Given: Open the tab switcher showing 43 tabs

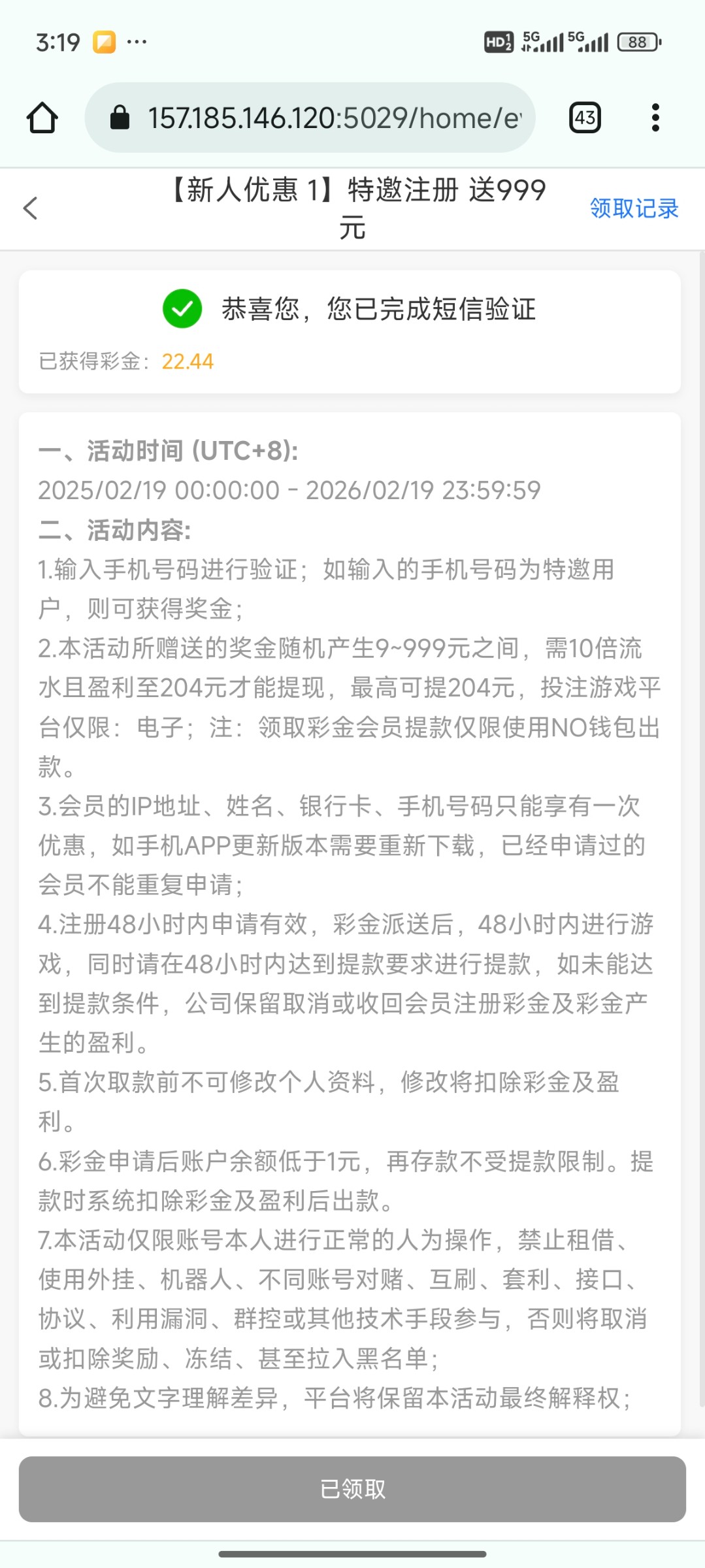Looking at the screenshot, I should [585, 118].
